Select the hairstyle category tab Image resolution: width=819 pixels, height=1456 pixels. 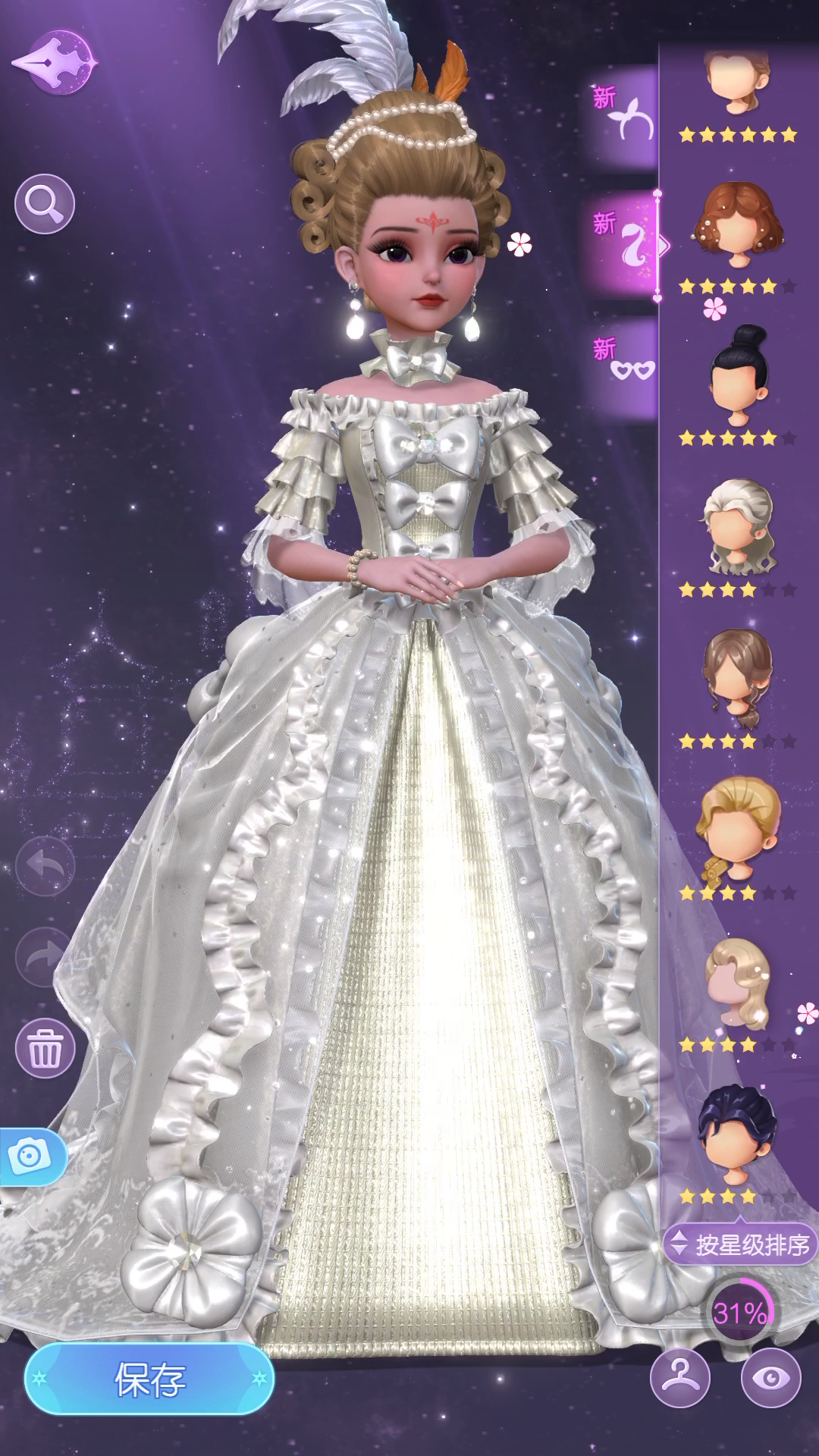(623, 244)
